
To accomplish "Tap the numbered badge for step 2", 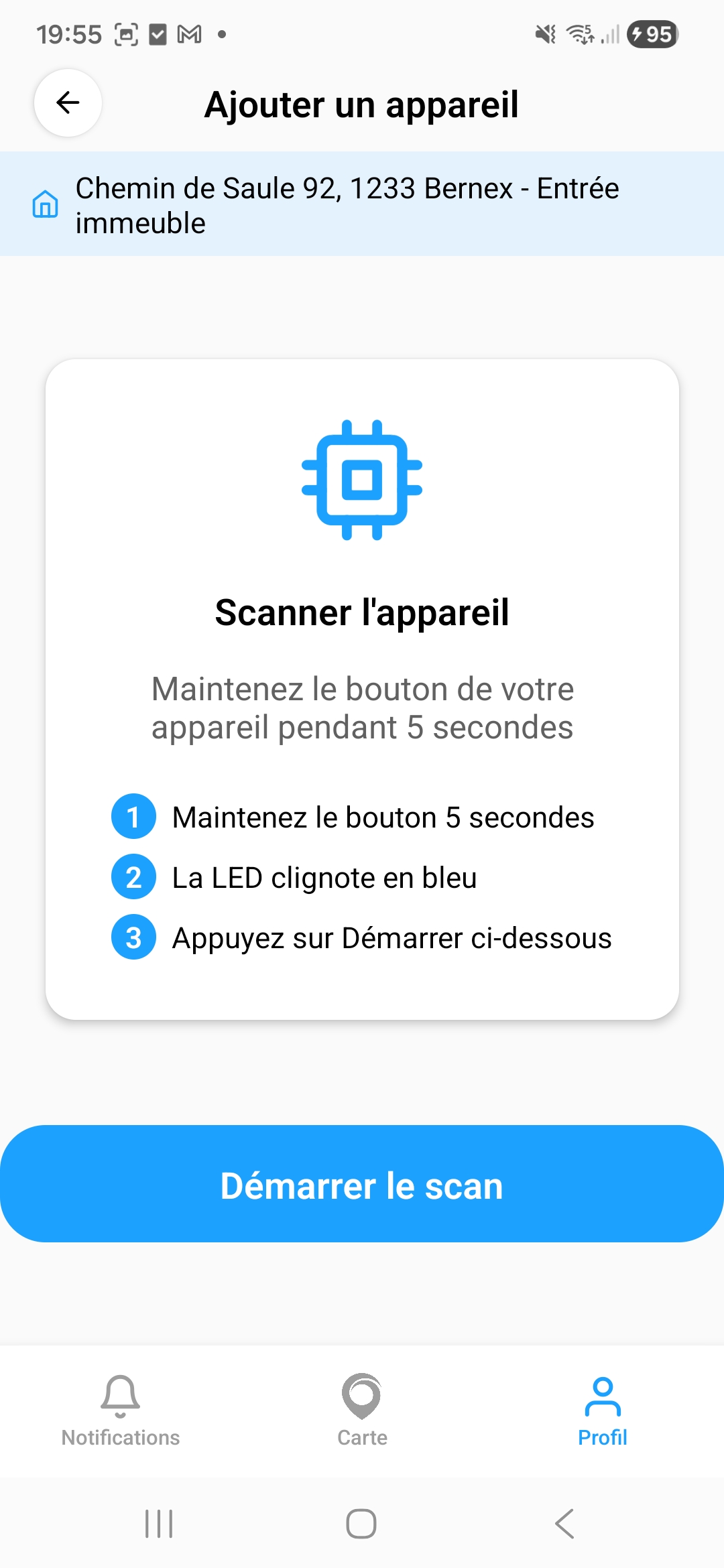I will pyautogui.click(x=133, y=877).
